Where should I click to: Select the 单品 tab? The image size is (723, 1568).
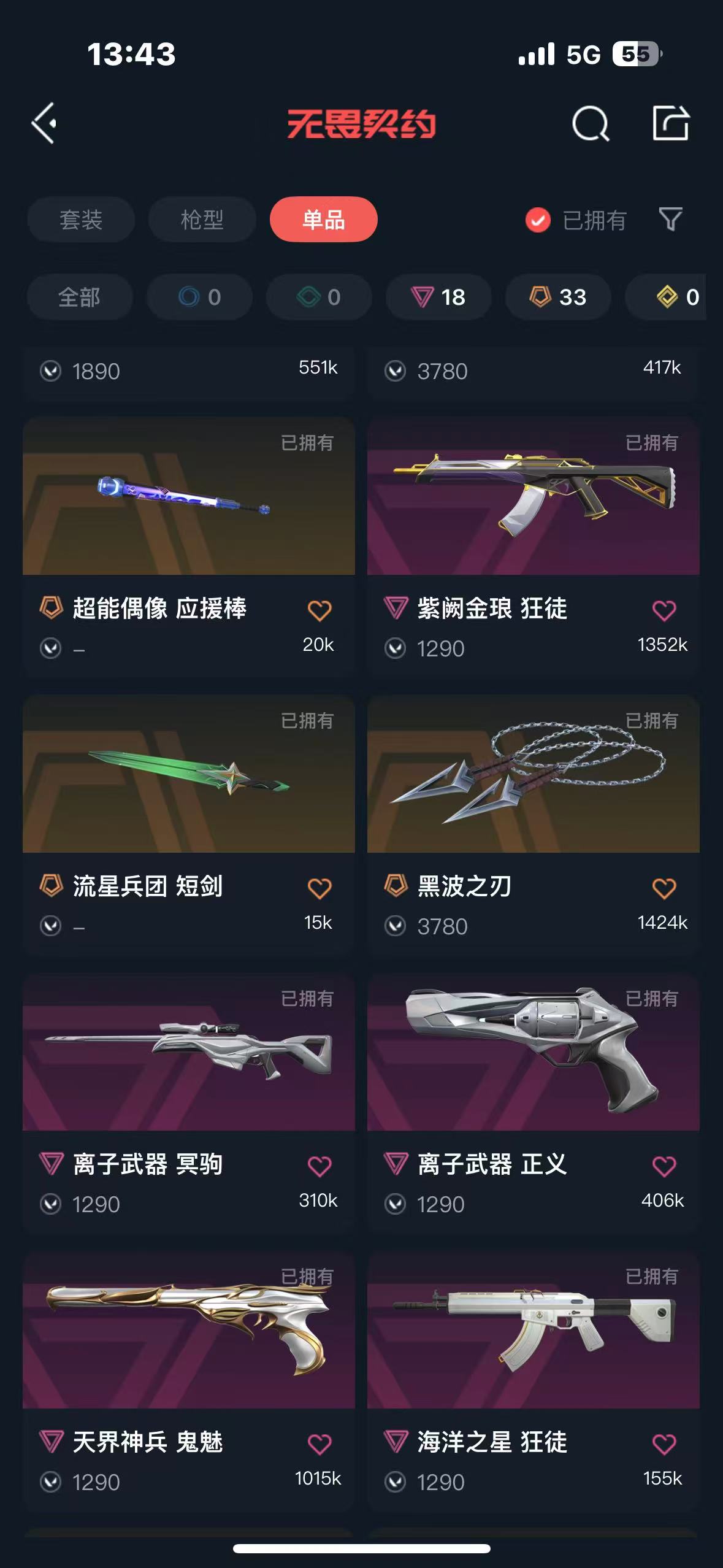(323, 220)
